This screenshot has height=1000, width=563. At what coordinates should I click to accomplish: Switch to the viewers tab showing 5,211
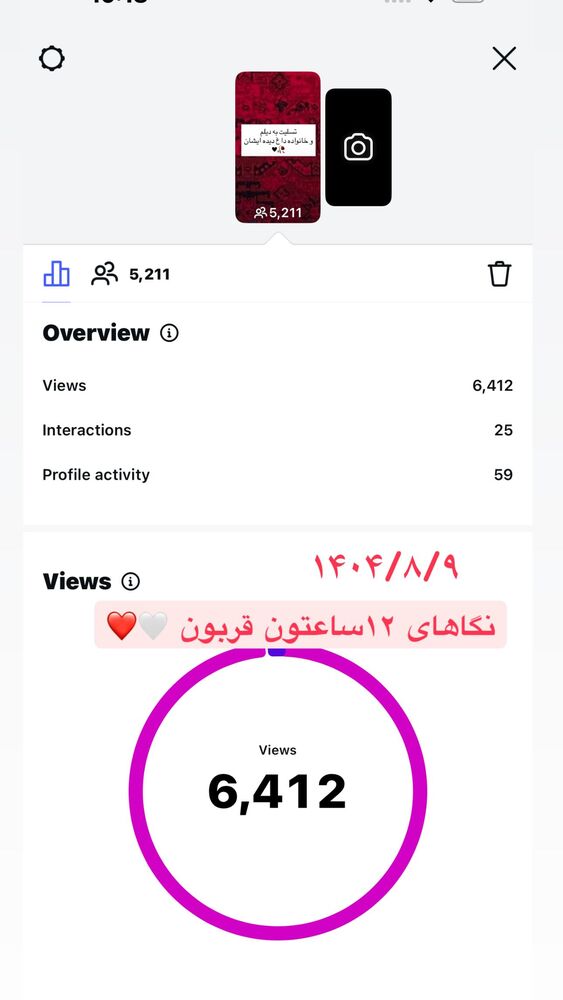point(131,274)
